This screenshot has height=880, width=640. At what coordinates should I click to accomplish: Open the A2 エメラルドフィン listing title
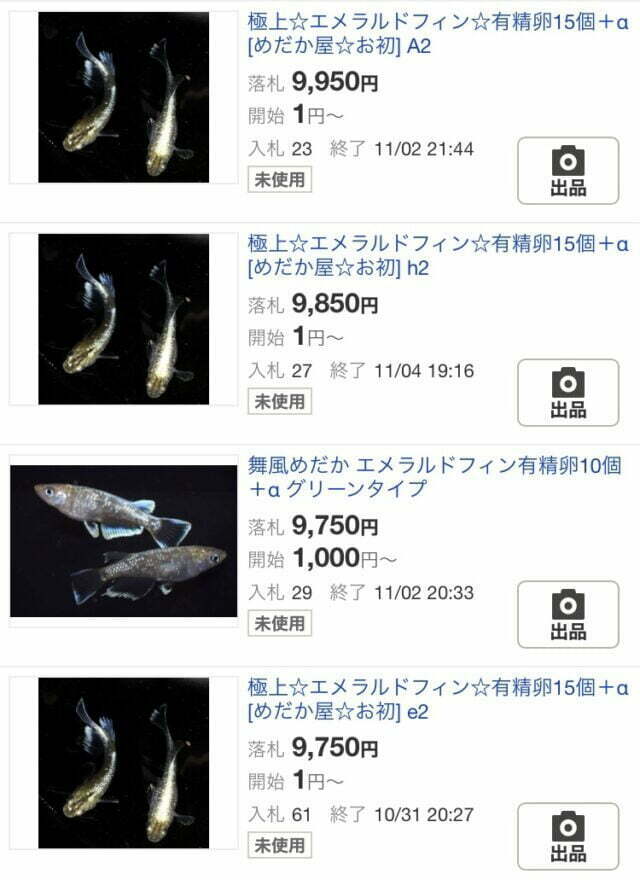[x=438, y=34]
